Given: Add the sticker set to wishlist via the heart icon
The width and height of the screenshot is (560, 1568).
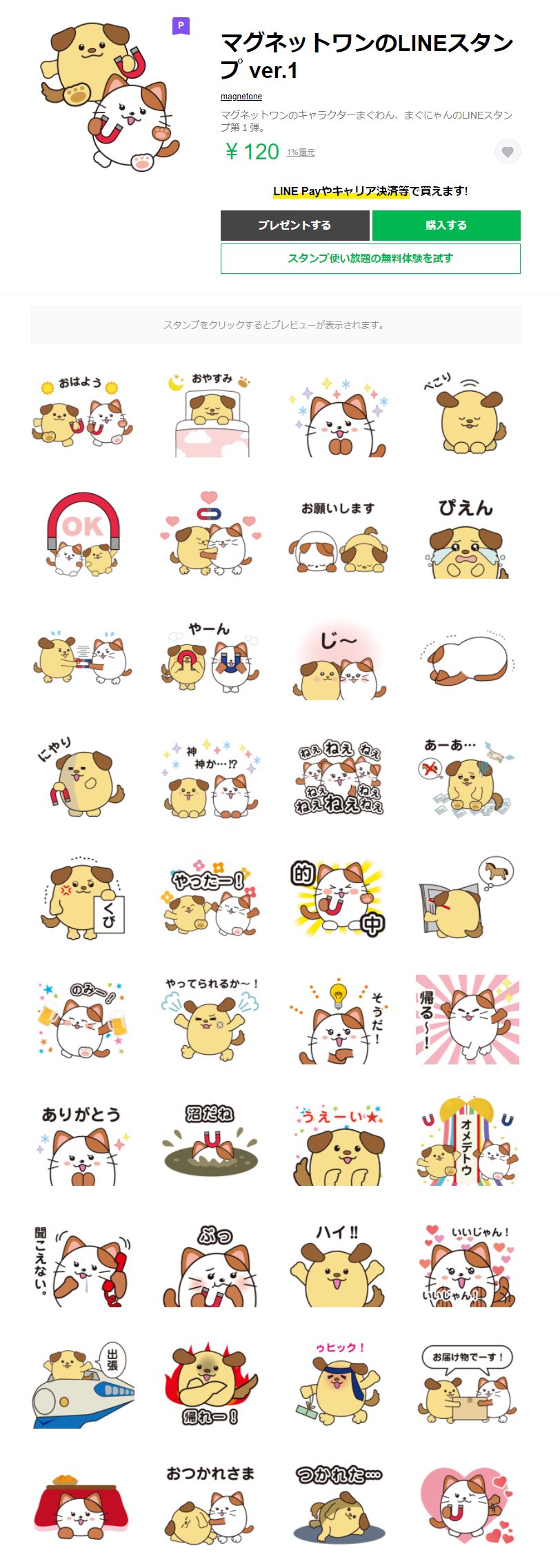Looking at the screenshot, I should [507, 152].
